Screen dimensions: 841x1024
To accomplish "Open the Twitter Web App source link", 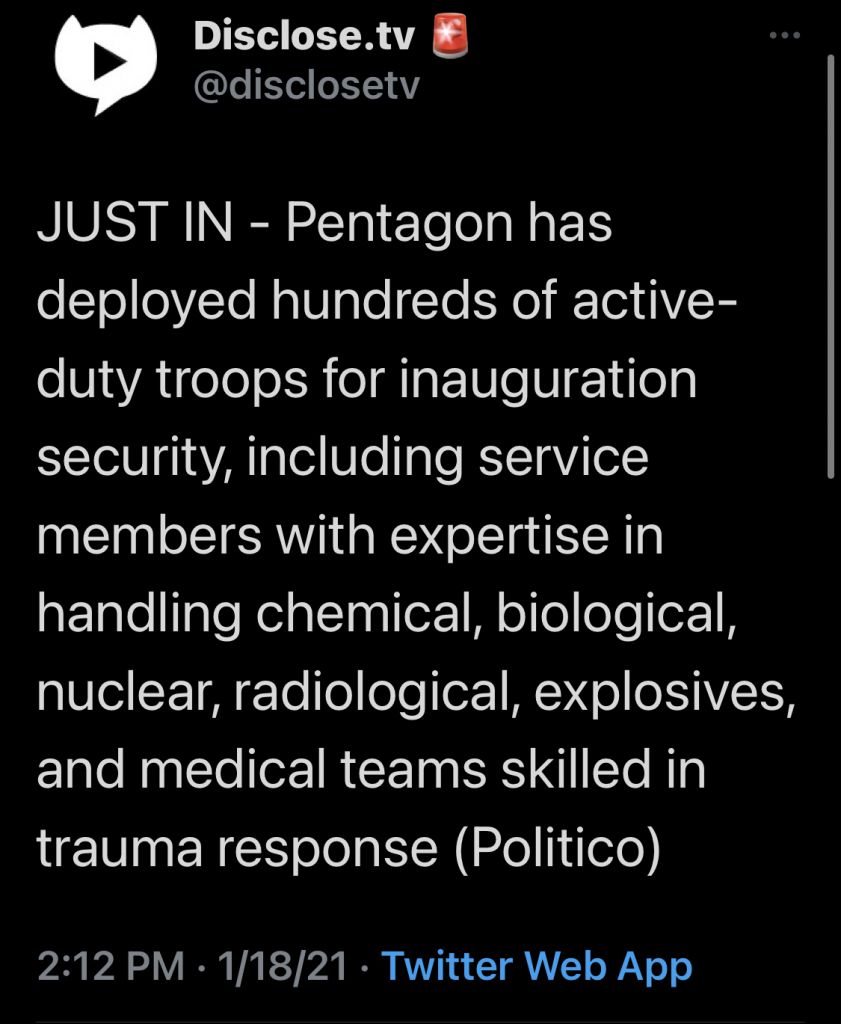I will tap(537, 966).
